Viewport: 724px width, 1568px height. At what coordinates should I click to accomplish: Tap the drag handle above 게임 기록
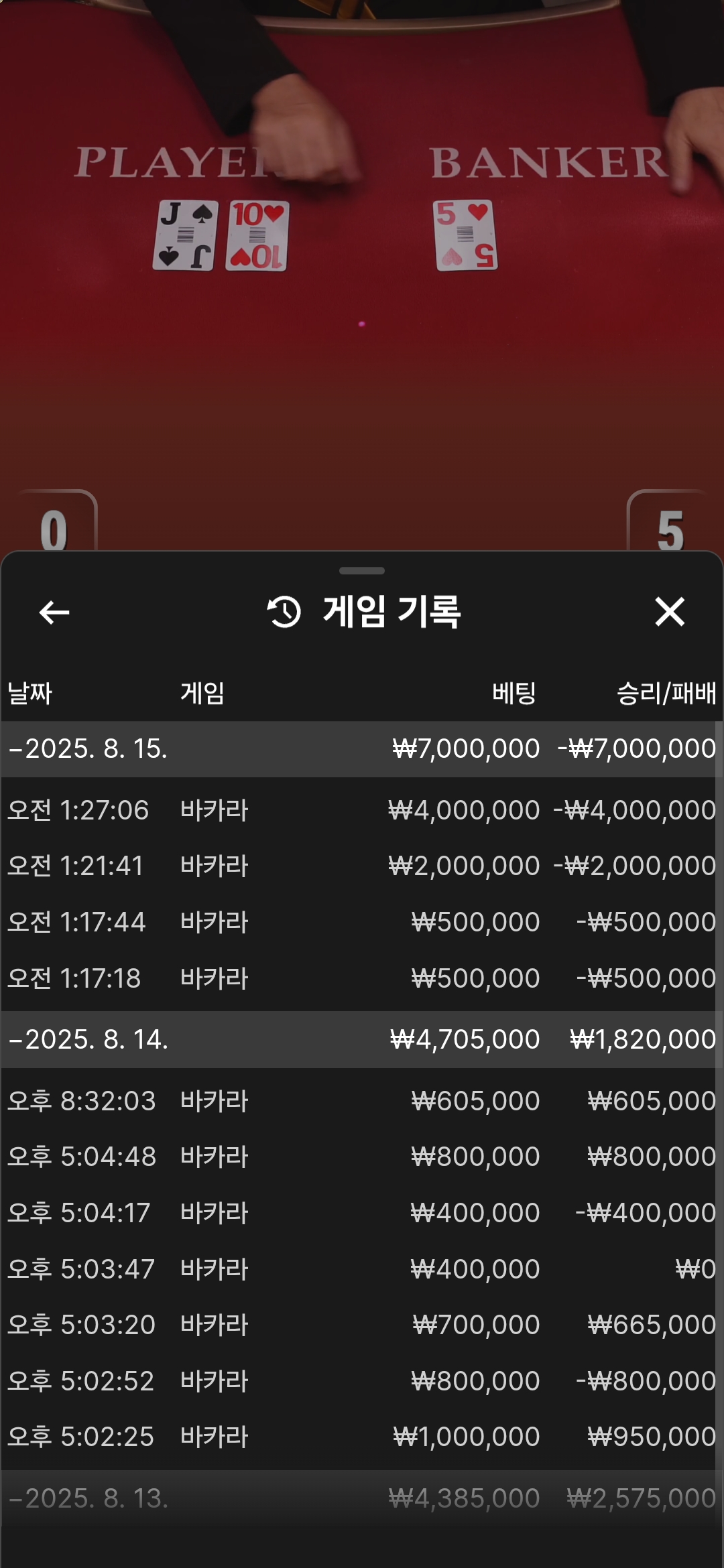pyautogui.click(x=362, y=571)
